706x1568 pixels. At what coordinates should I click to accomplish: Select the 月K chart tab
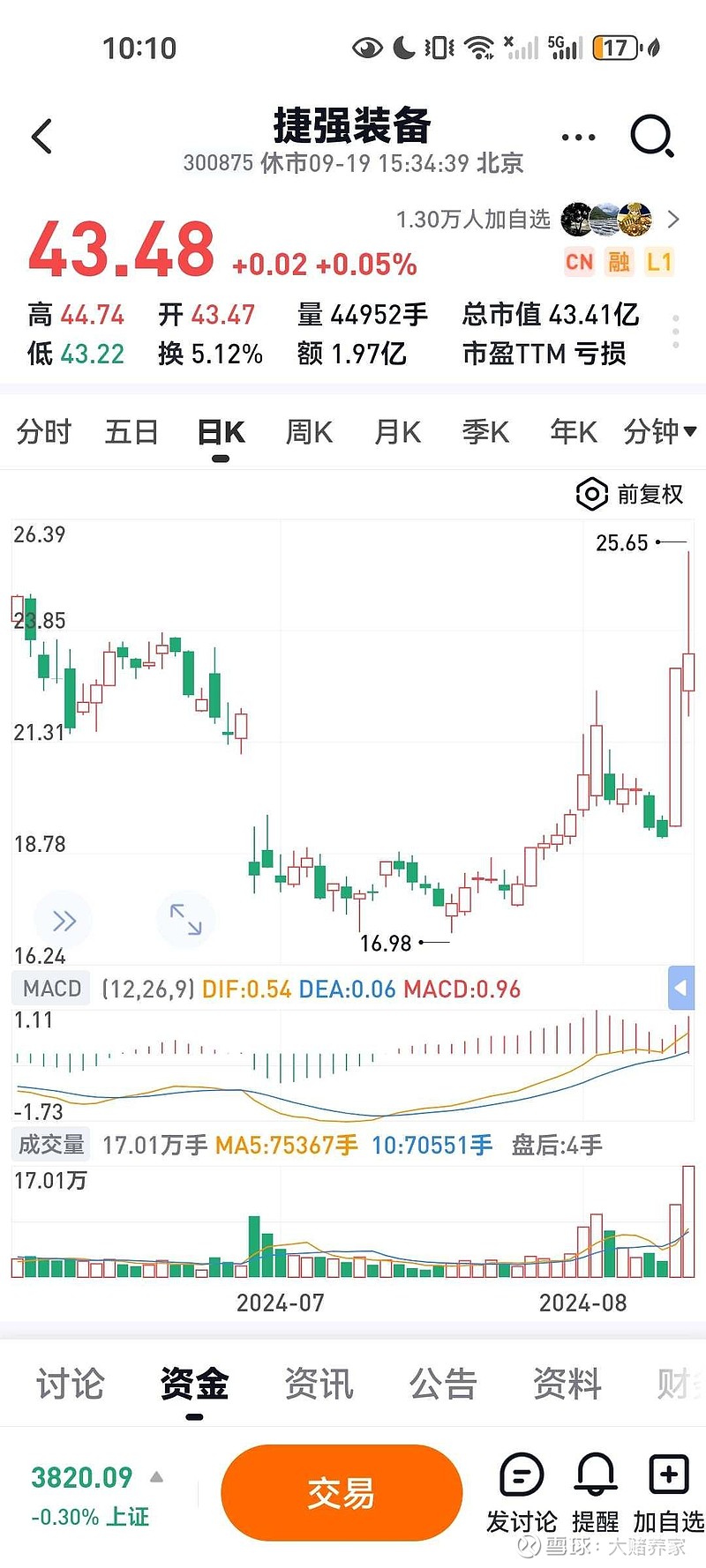tap(397, 432)
